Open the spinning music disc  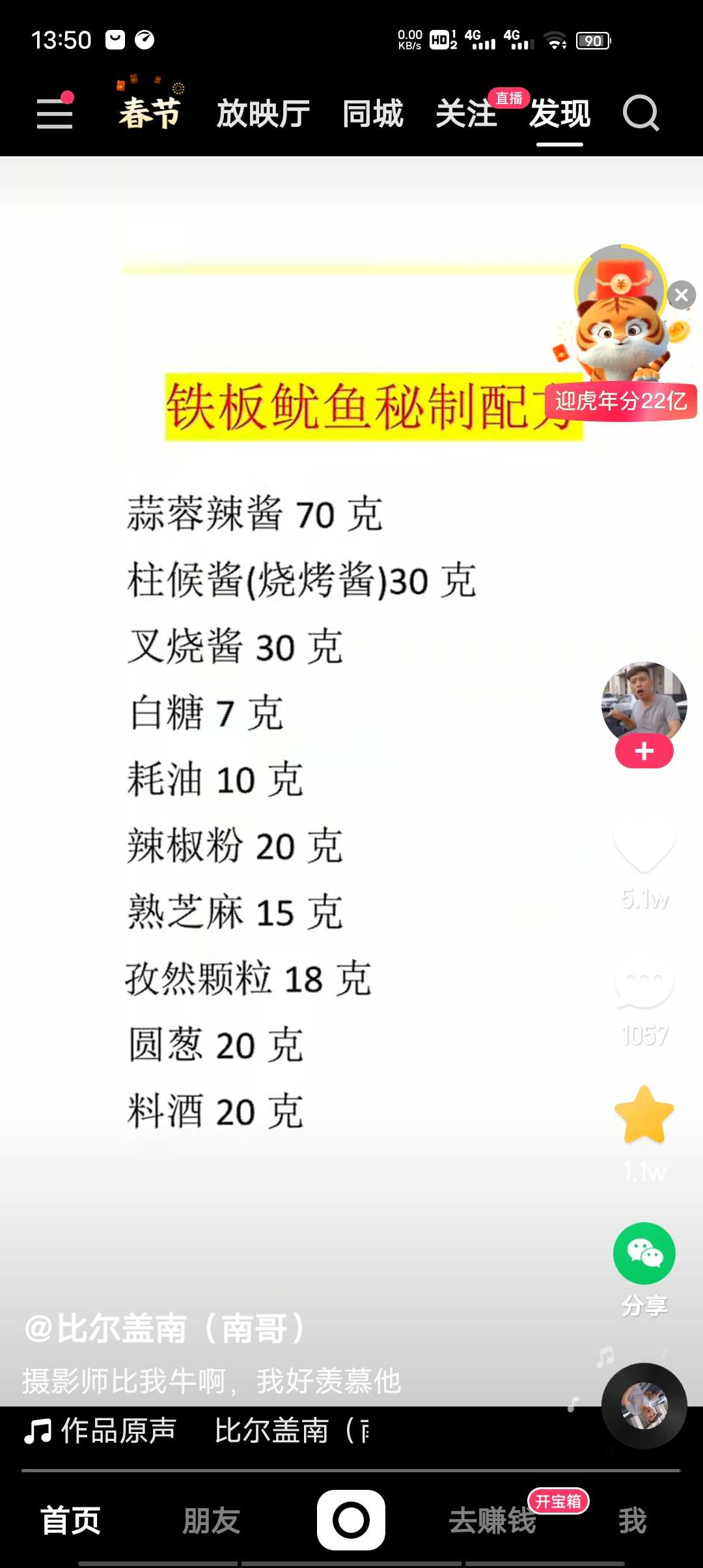pos(644,1405)
